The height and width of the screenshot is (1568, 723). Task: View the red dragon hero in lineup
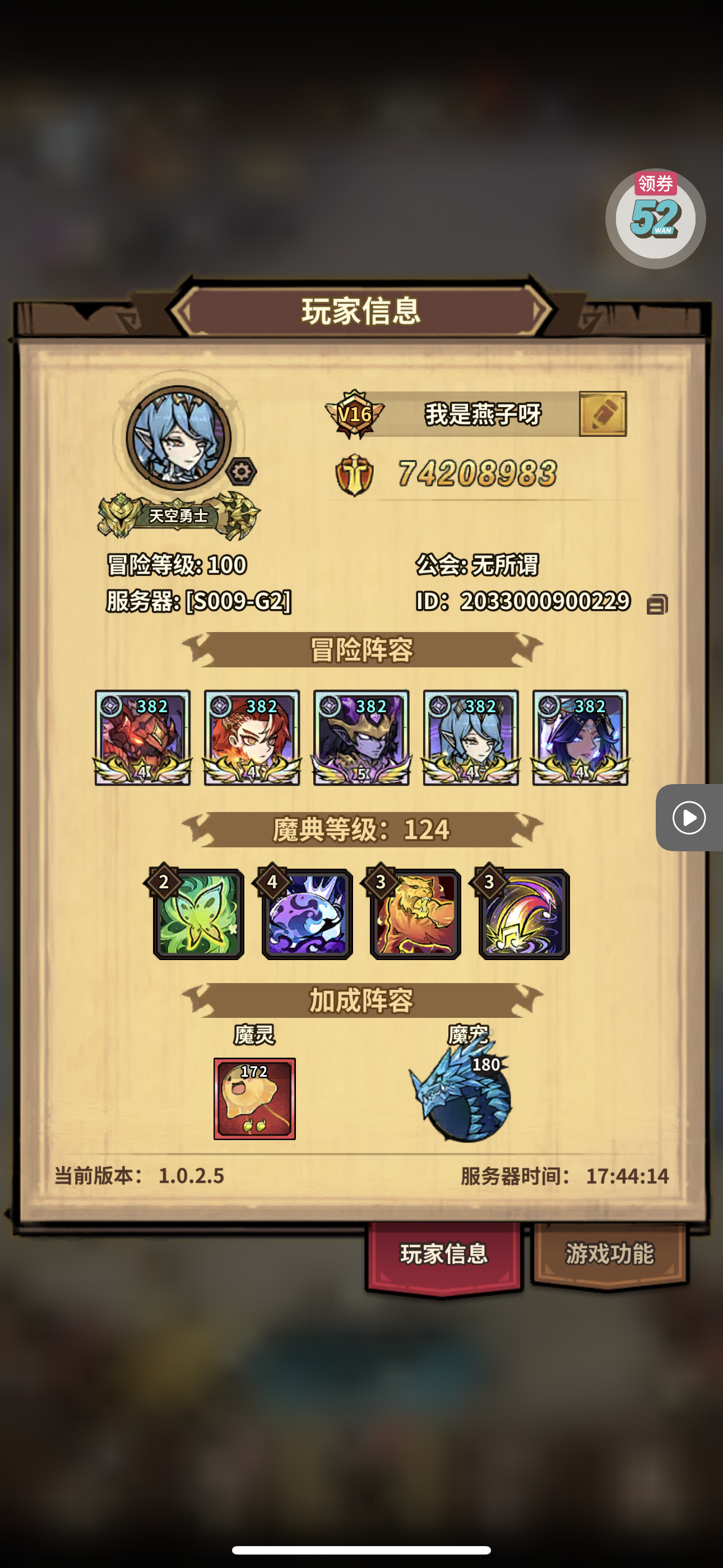(142, 738)
